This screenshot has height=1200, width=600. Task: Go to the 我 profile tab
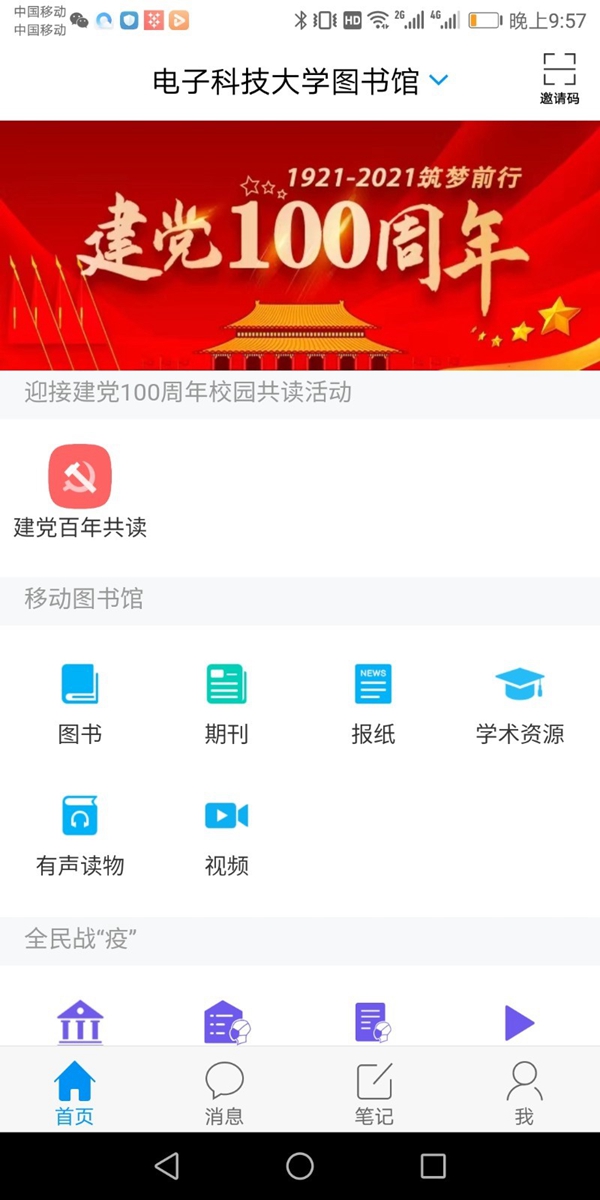524,1092
